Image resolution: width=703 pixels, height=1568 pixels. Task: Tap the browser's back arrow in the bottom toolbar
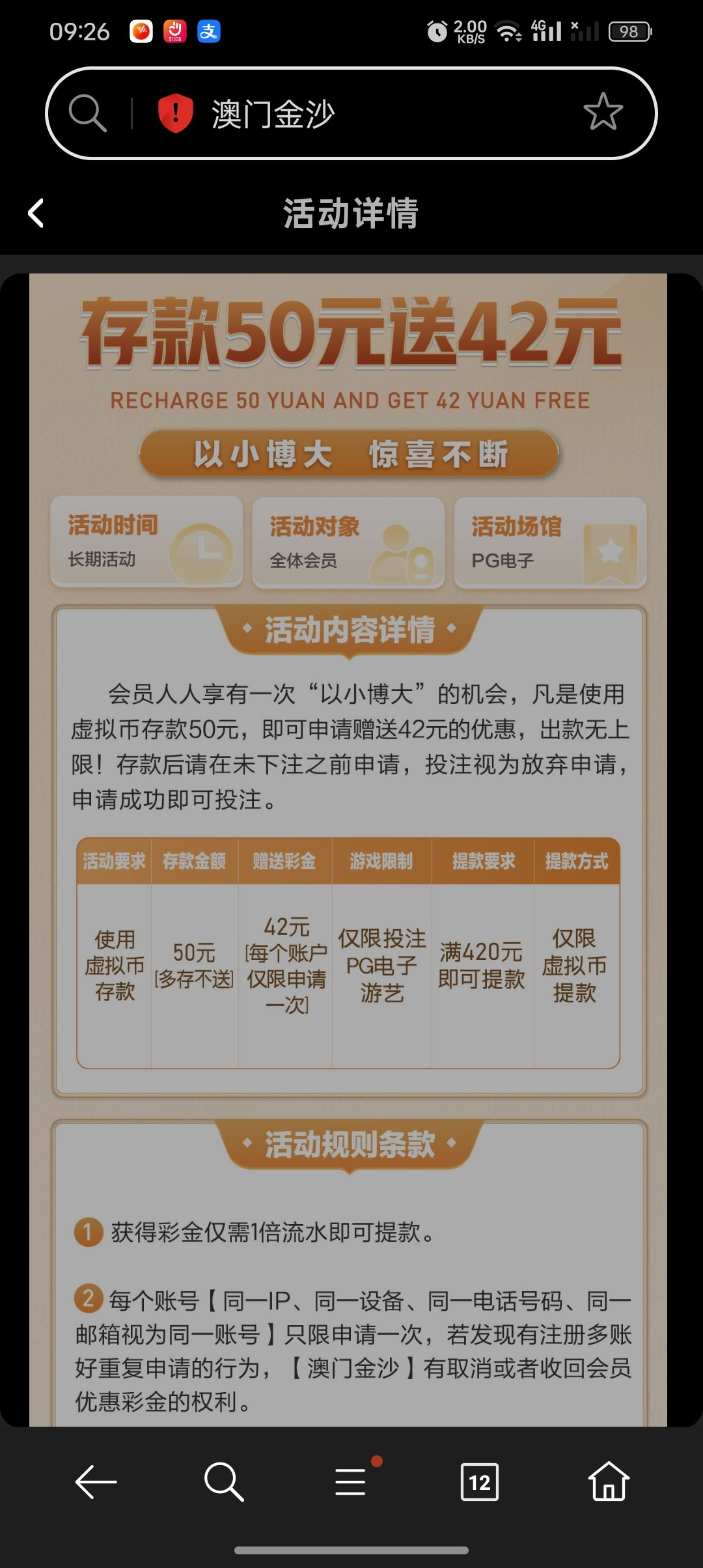click(96, 1481)
